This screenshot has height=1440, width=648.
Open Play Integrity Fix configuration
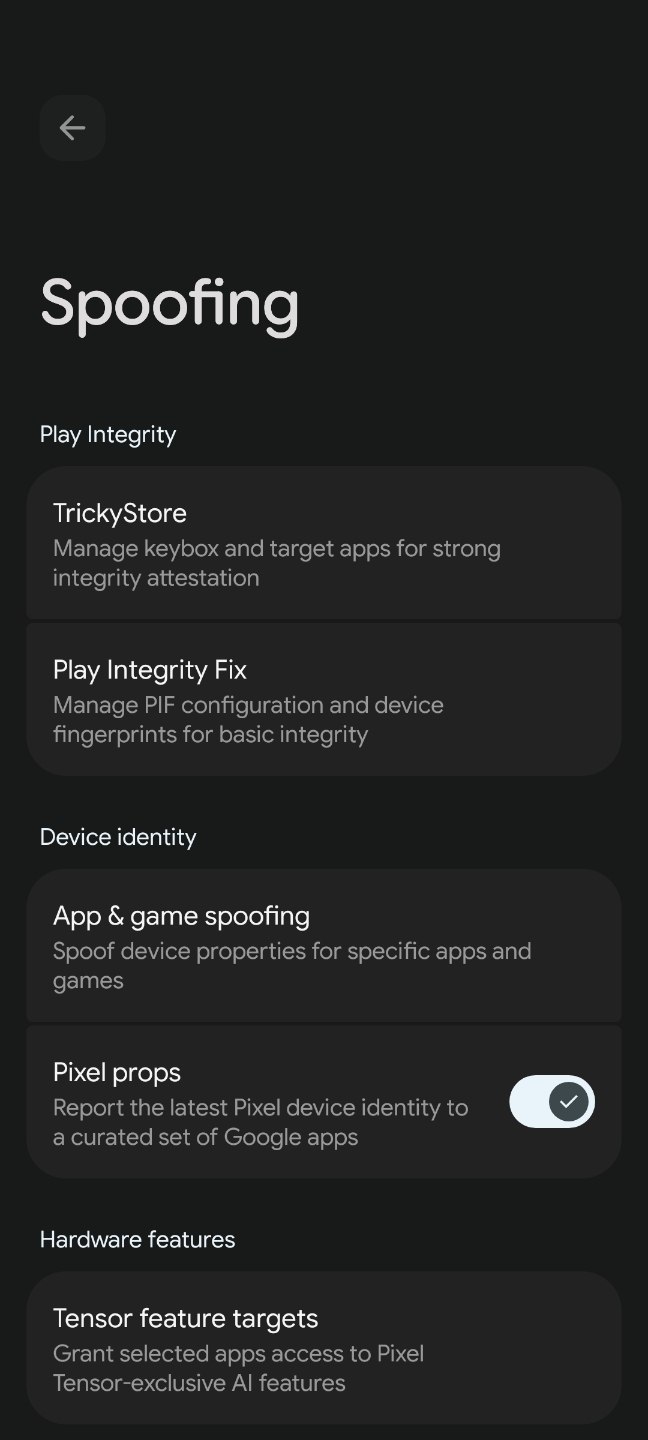click(324, 700)
